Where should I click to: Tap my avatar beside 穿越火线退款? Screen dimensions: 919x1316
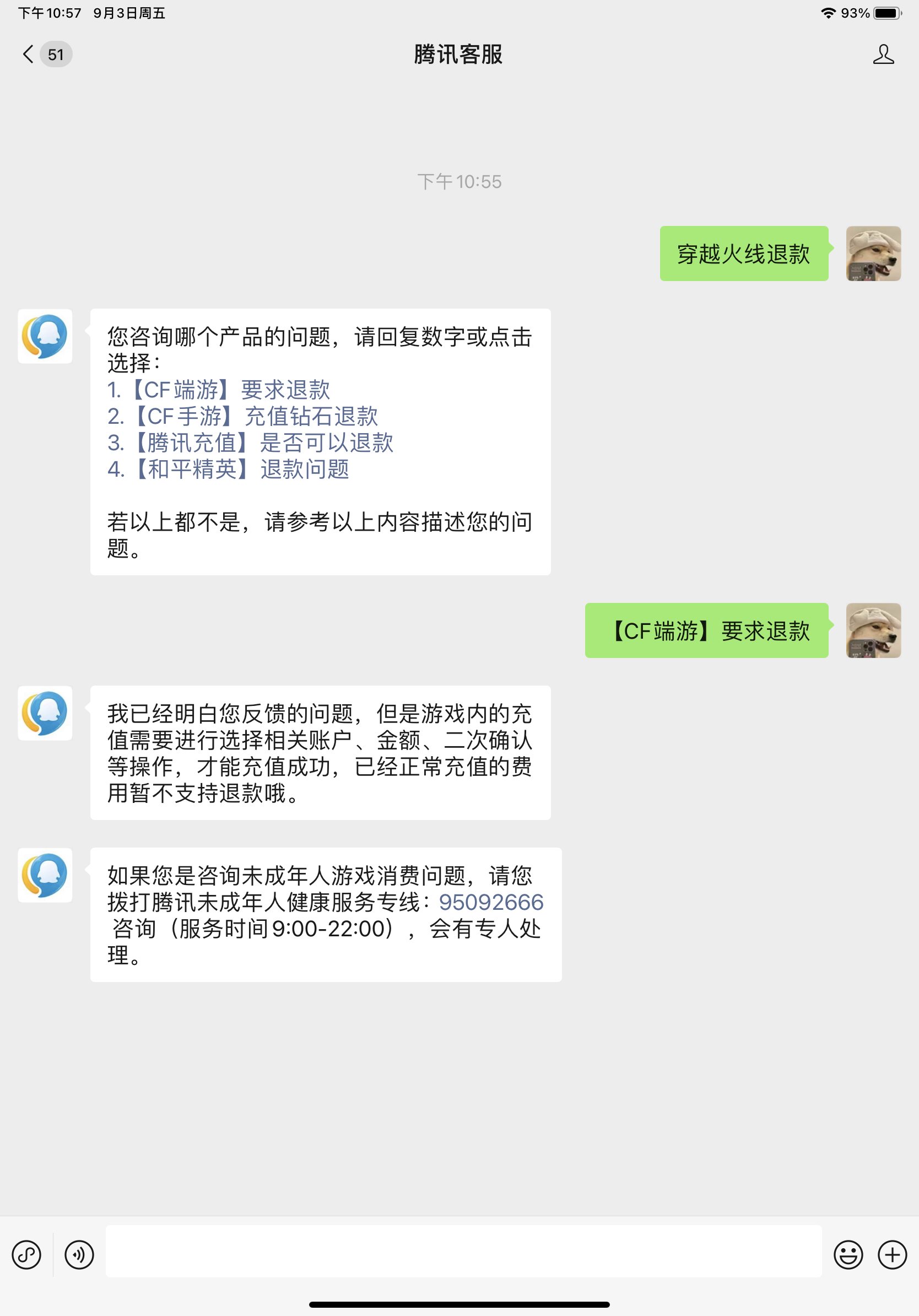click(873, 254)
